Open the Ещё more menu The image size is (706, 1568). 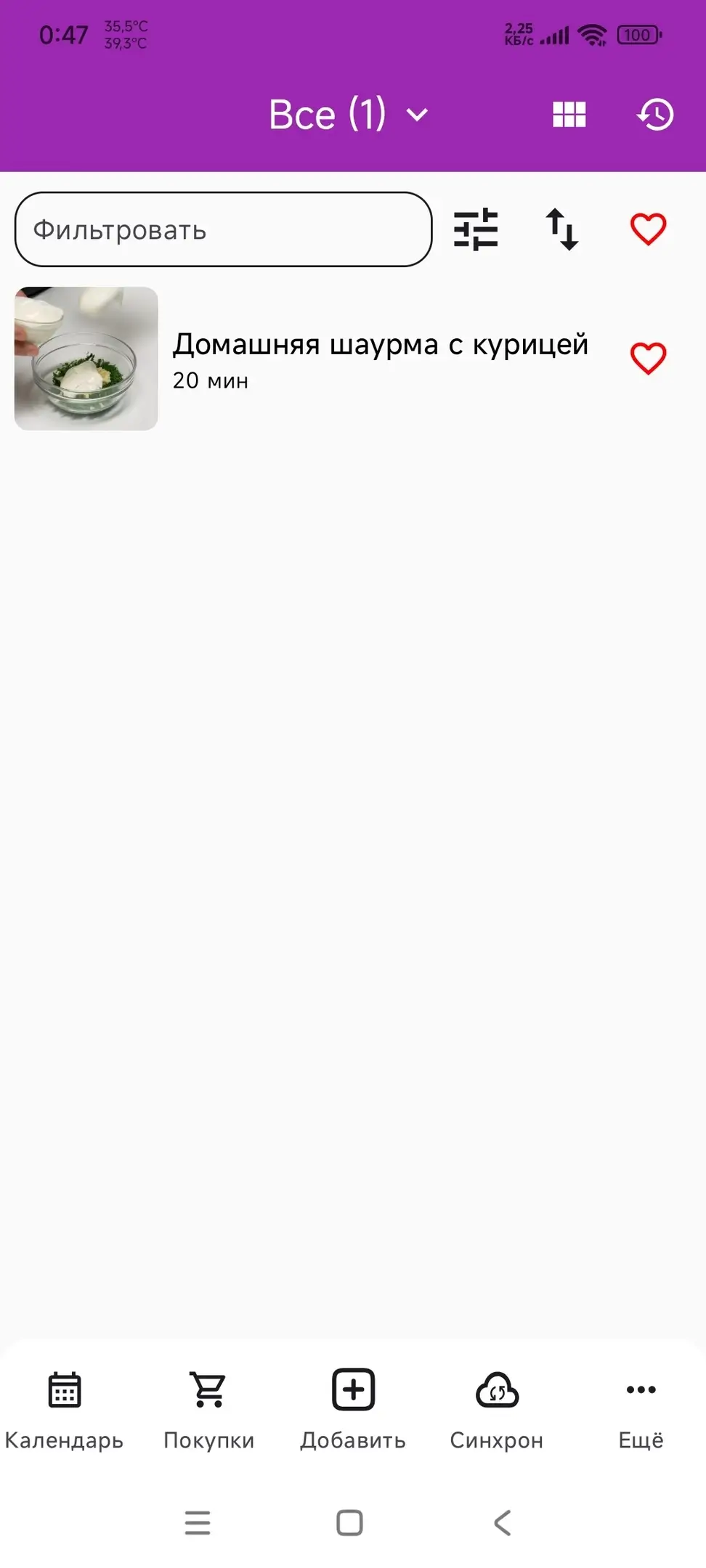click(x=641, y=1408)
